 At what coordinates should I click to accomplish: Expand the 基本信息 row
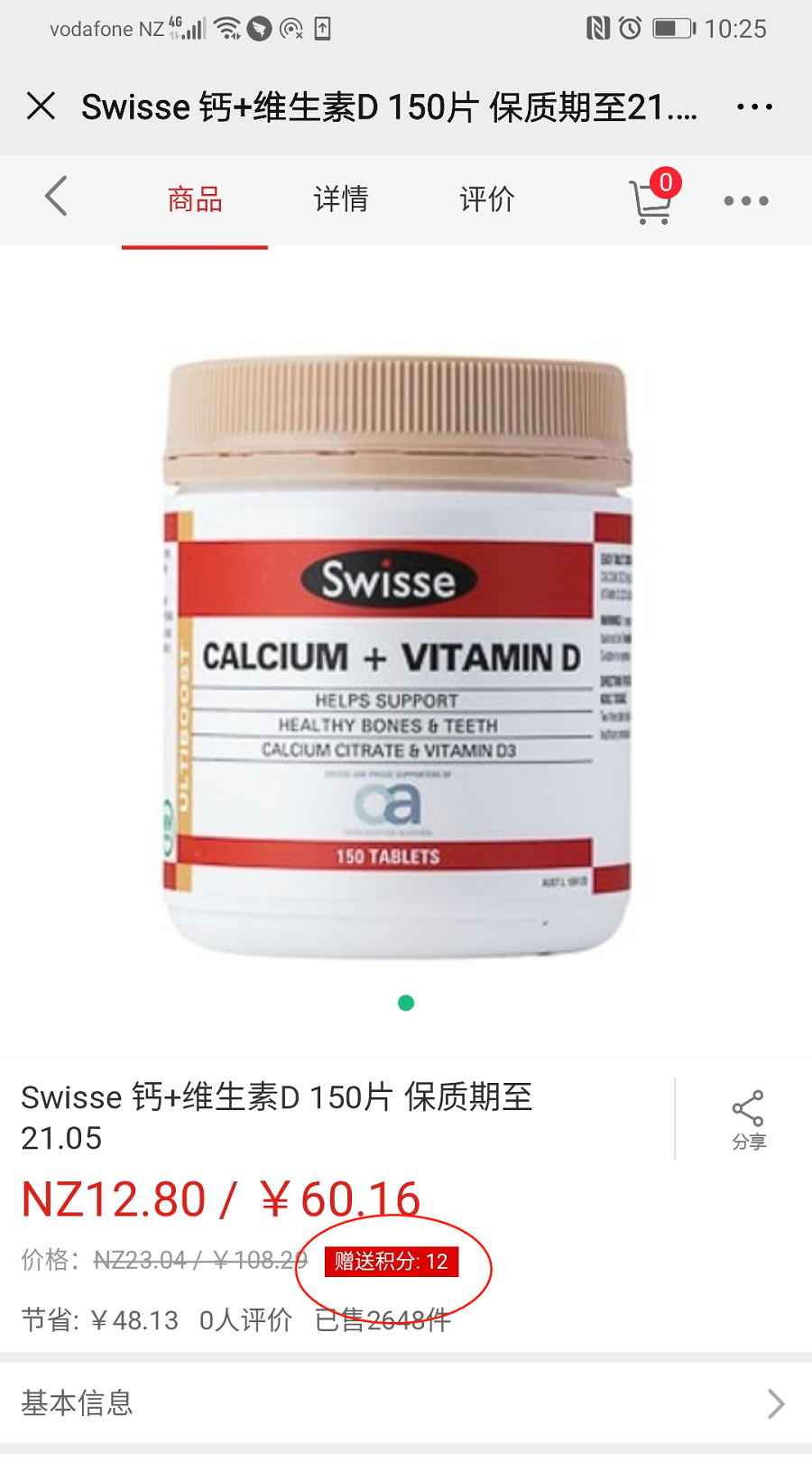tap(406, 1403)
